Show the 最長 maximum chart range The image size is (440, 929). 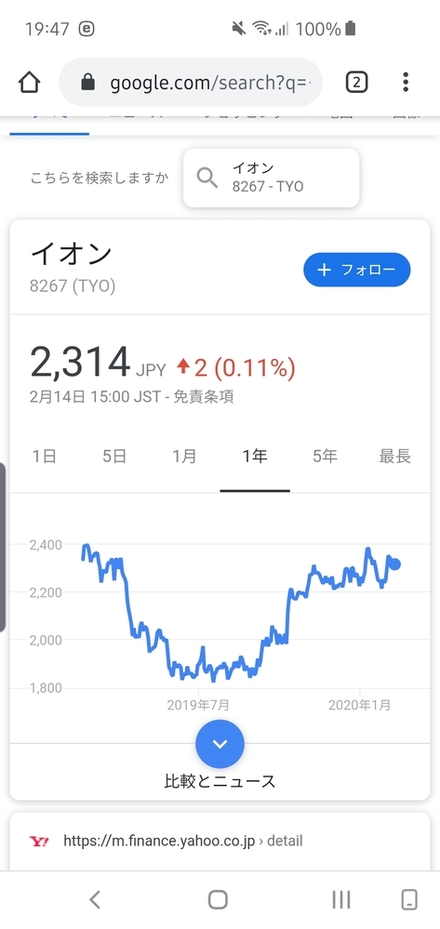pos(395,456)
